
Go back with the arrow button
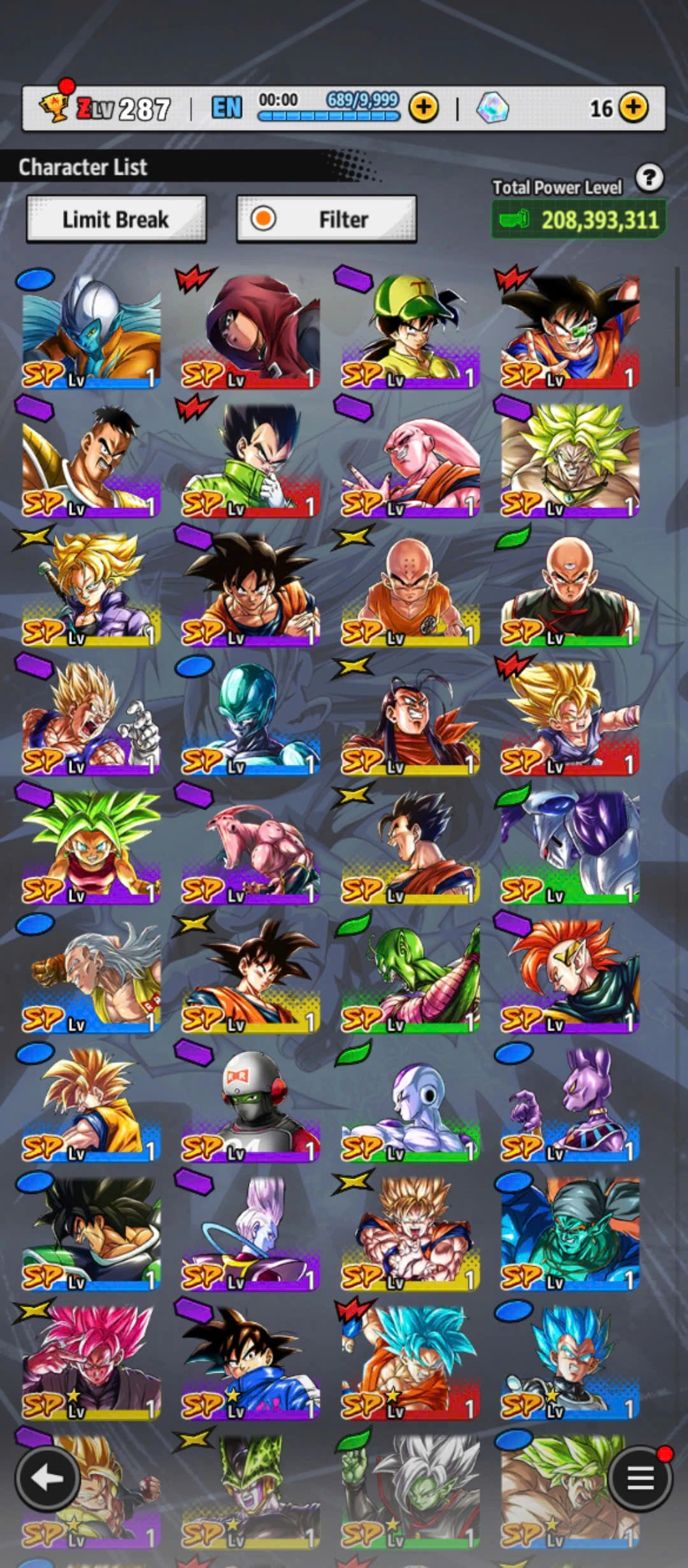47,1478
